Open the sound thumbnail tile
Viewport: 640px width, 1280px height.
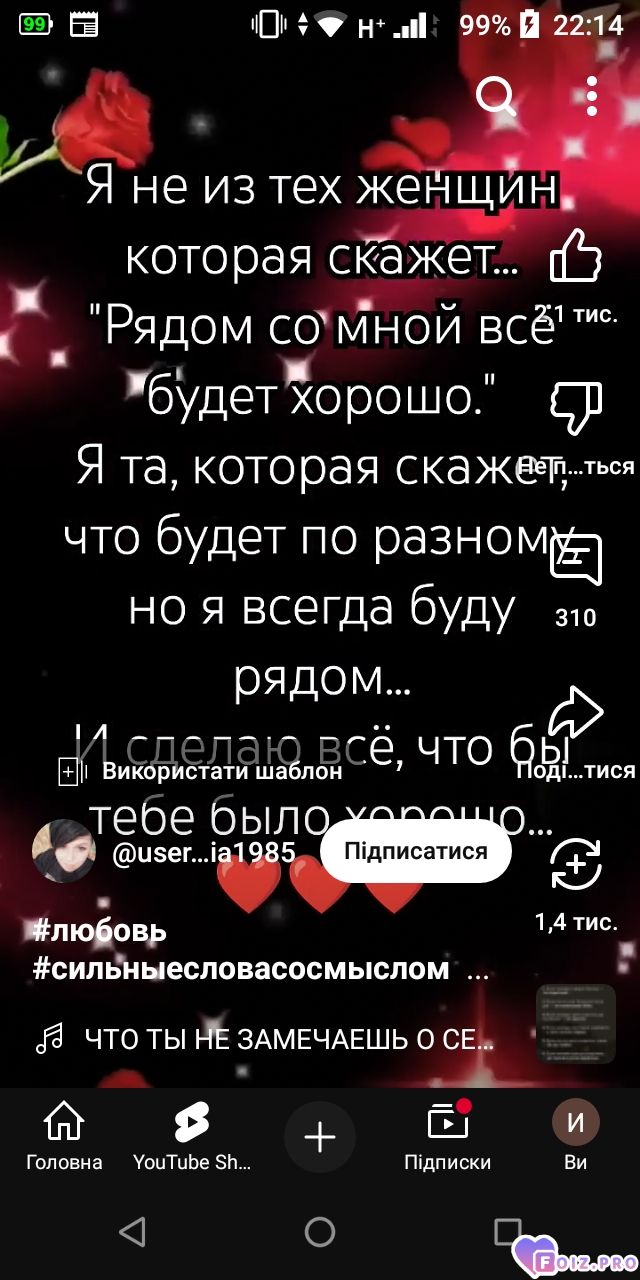pos(576,1023)
